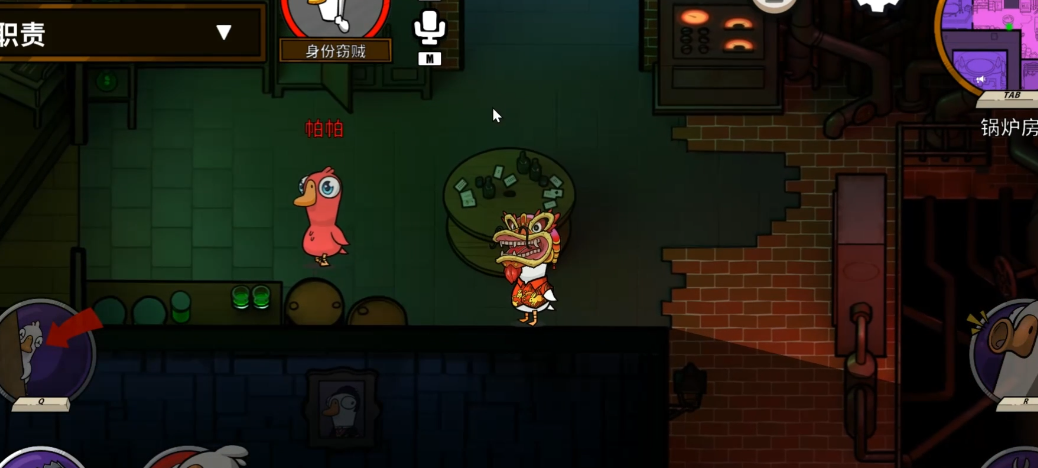Expand the 职责 dropdown panel
1038x468 pixels.
click(x=223, y=33)
